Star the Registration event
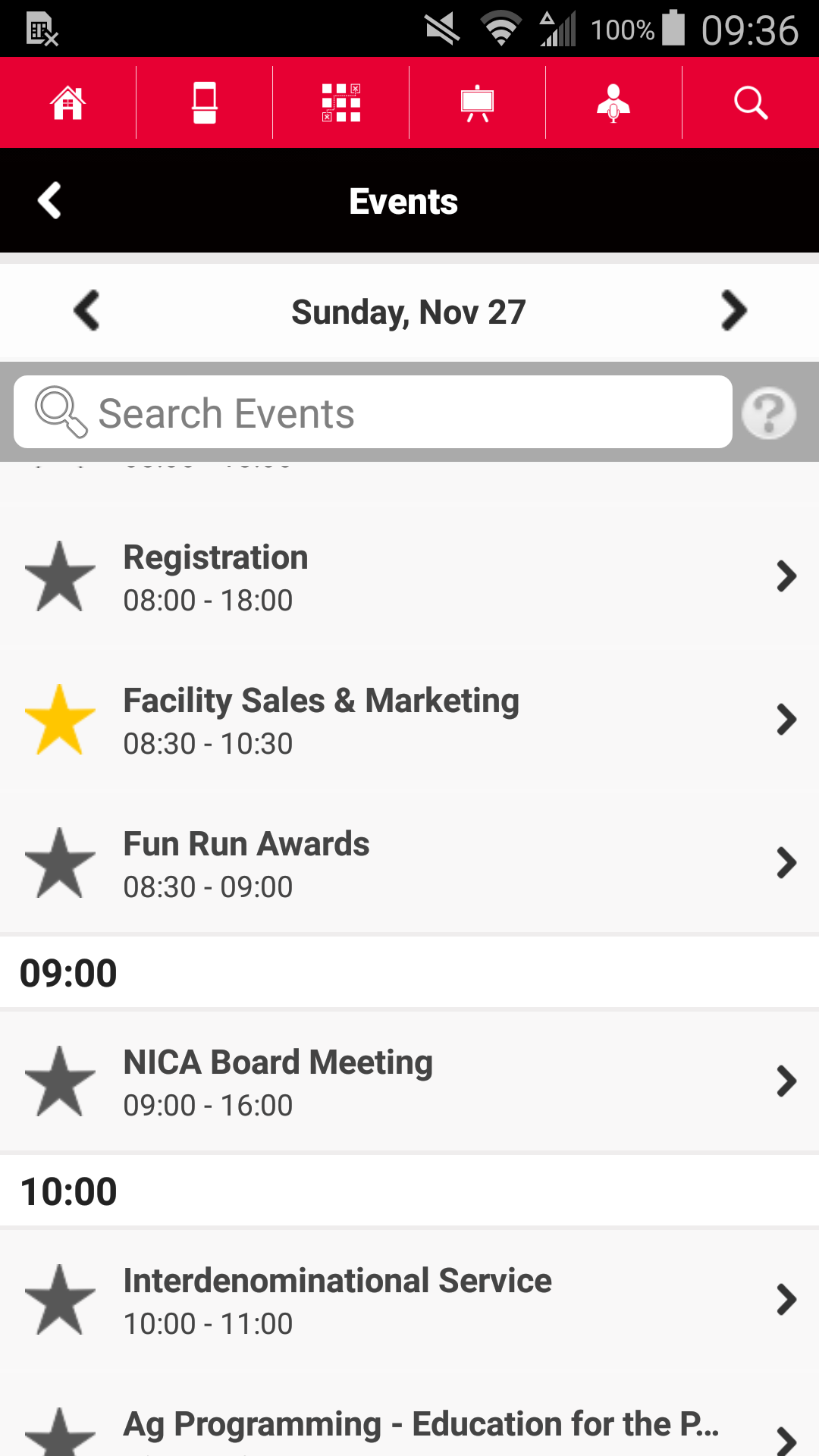The width and height of the screenshot is (819, 1456). pyautogui.click(x=60, y=577)
